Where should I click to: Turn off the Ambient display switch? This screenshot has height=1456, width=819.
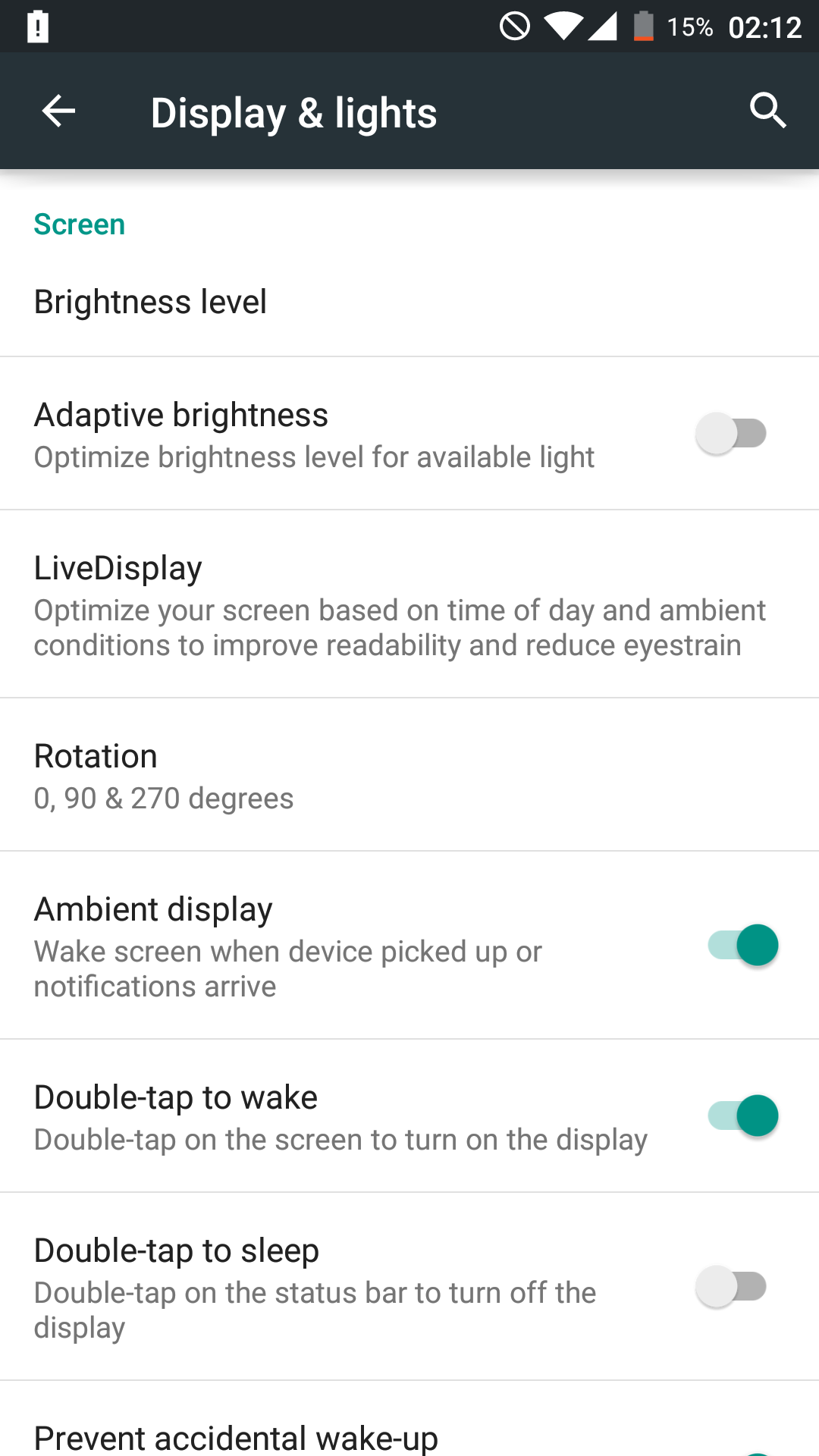click(x=743, y=945)
